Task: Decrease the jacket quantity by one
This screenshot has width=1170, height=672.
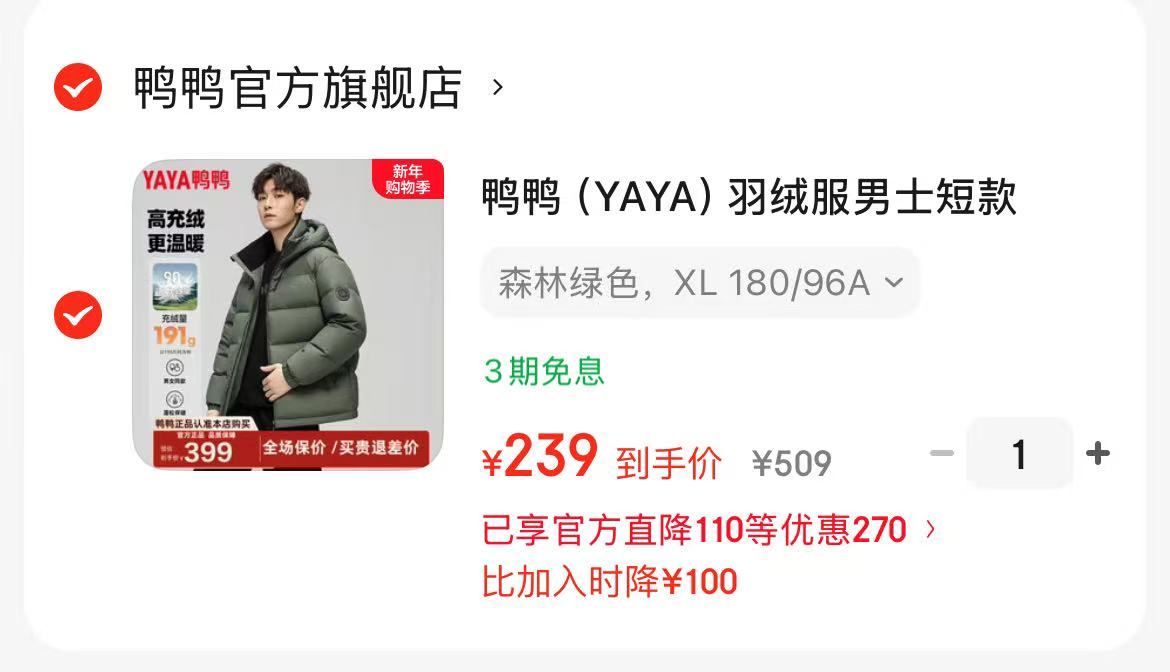Action: [941, 454]
